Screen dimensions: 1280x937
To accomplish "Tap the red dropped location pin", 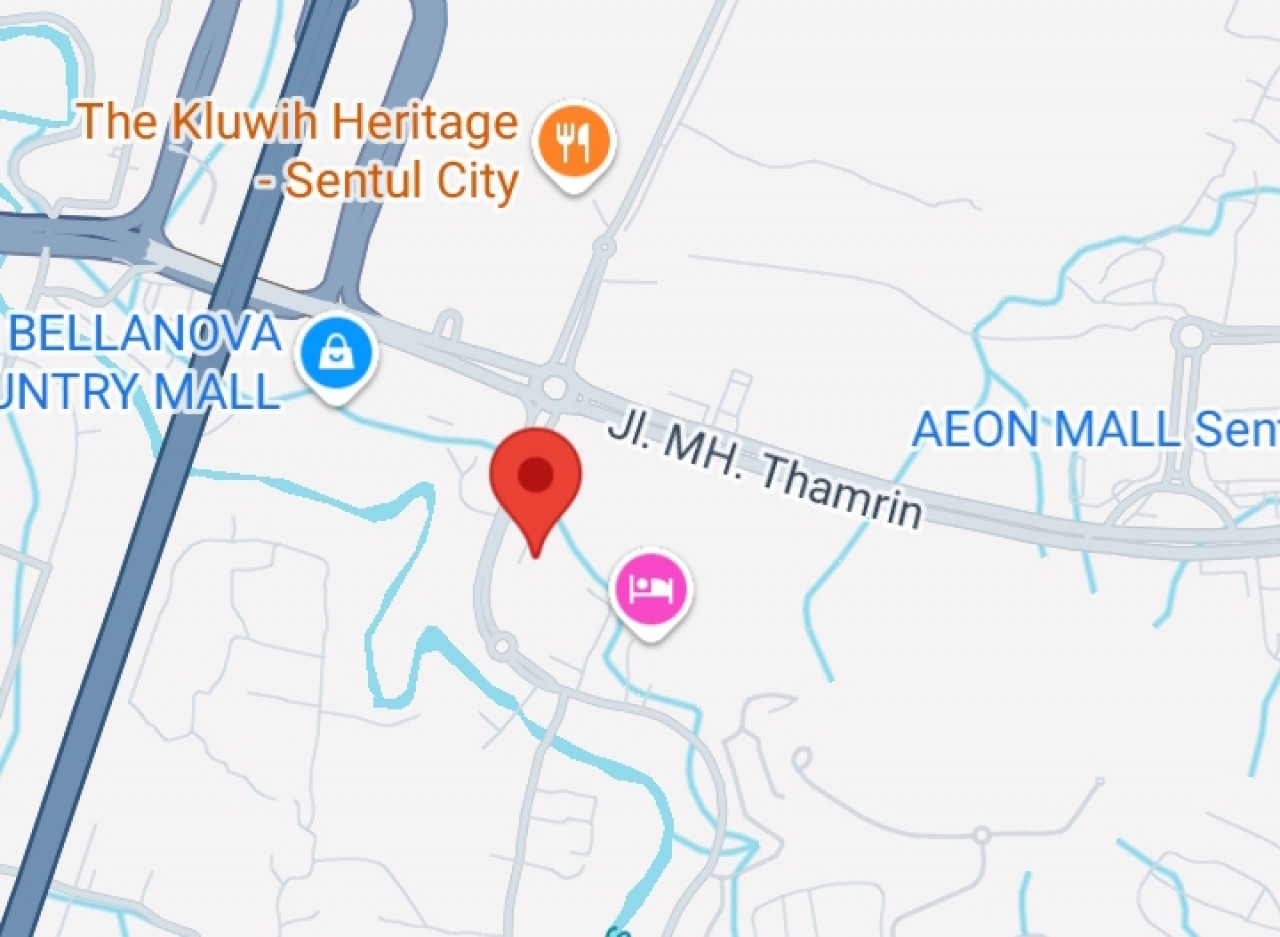I will (536, 476).
